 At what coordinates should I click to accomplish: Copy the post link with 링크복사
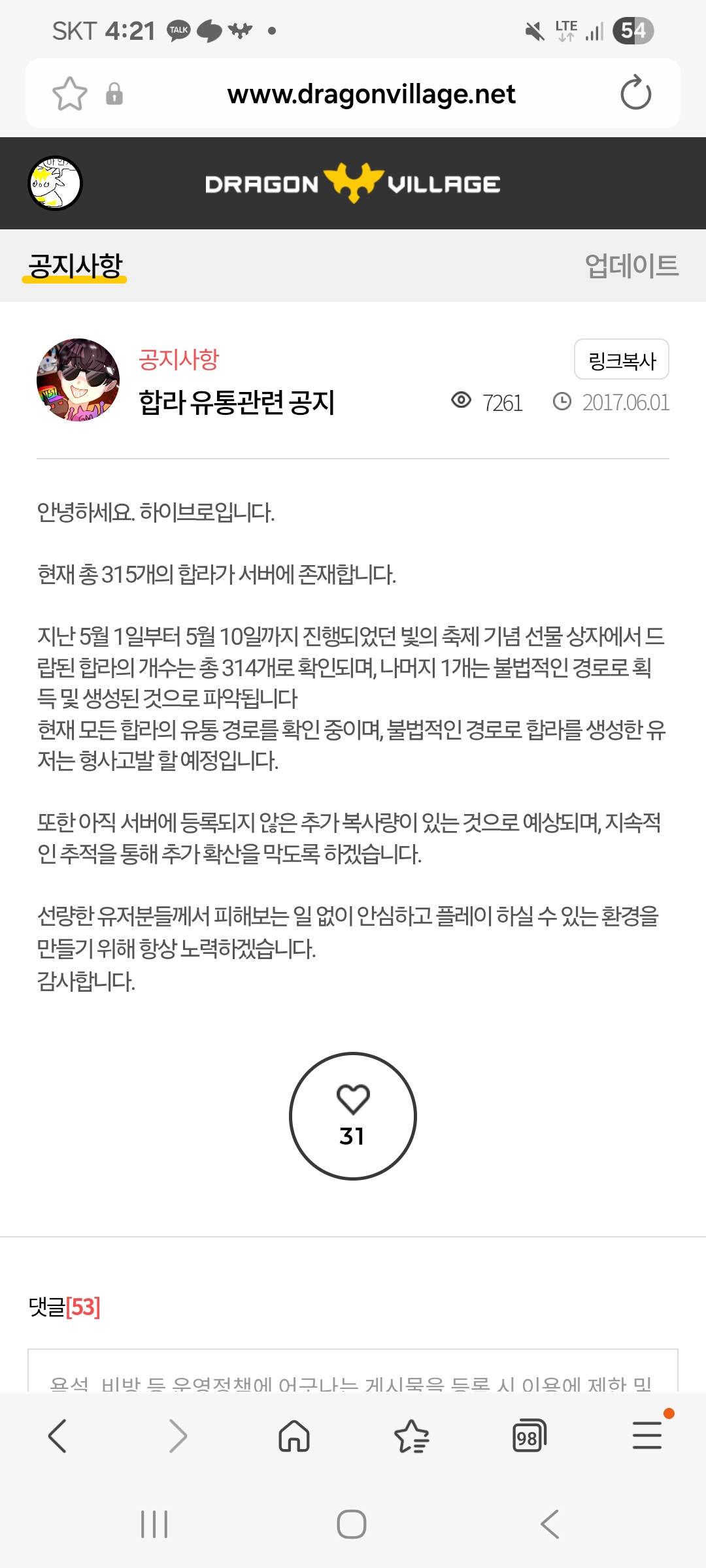(x=621, y=360)
